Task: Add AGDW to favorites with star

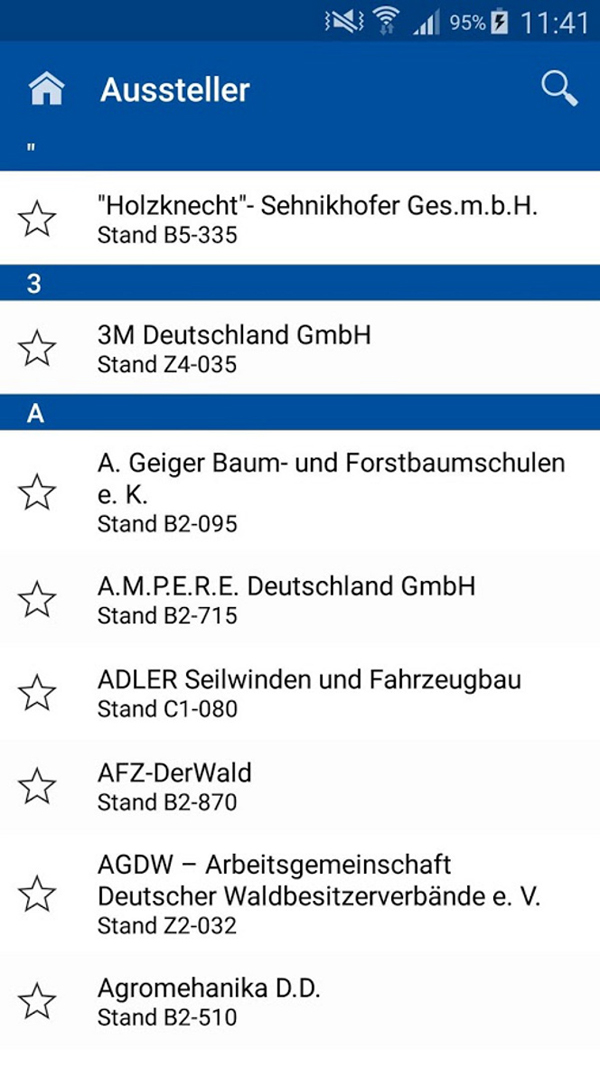Action: (37, 893)
